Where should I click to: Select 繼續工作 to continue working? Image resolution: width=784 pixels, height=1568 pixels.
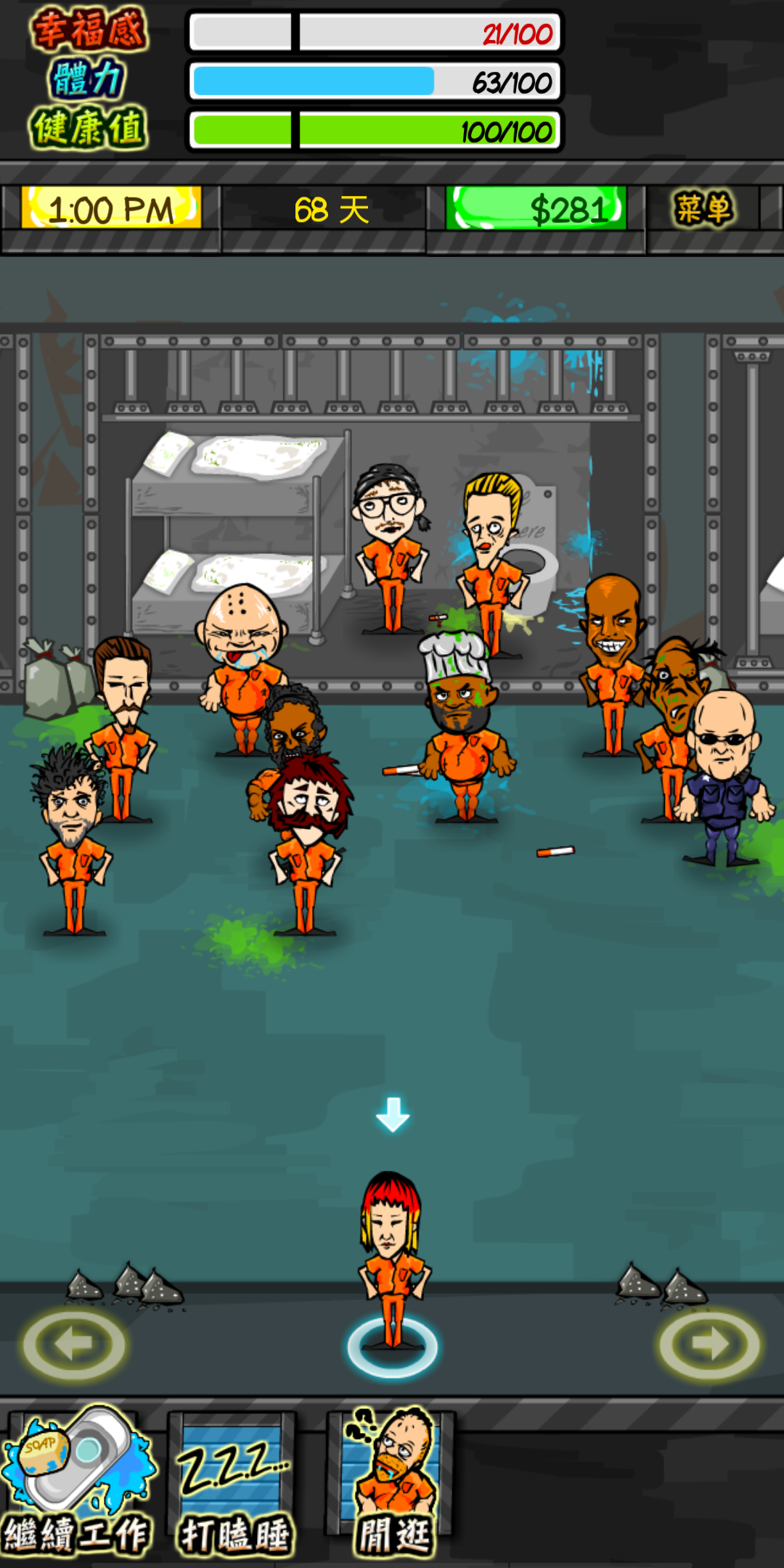click(77, 1481)
